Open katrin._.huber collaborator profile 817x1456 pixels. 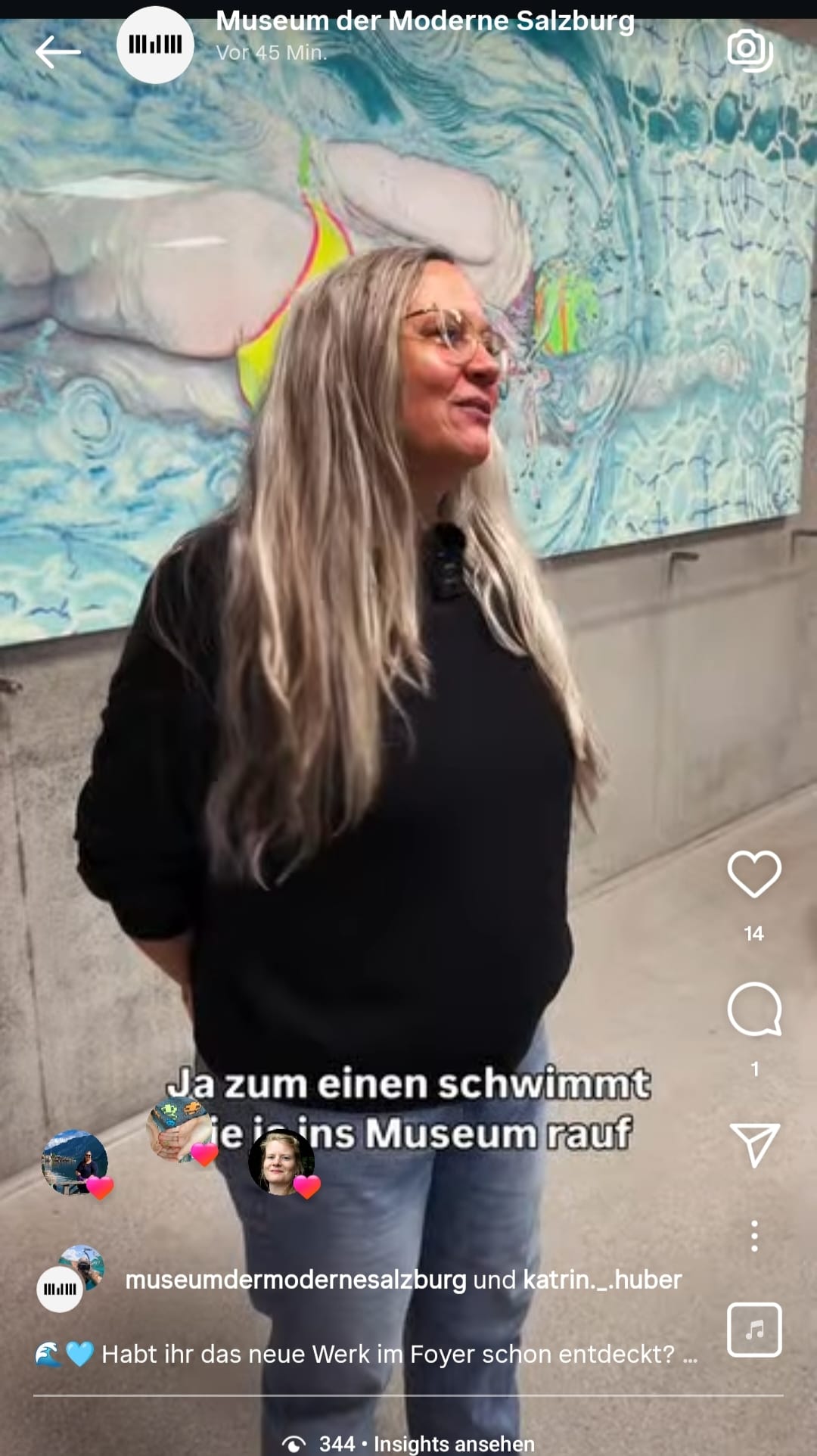(x=602, y=1280)
